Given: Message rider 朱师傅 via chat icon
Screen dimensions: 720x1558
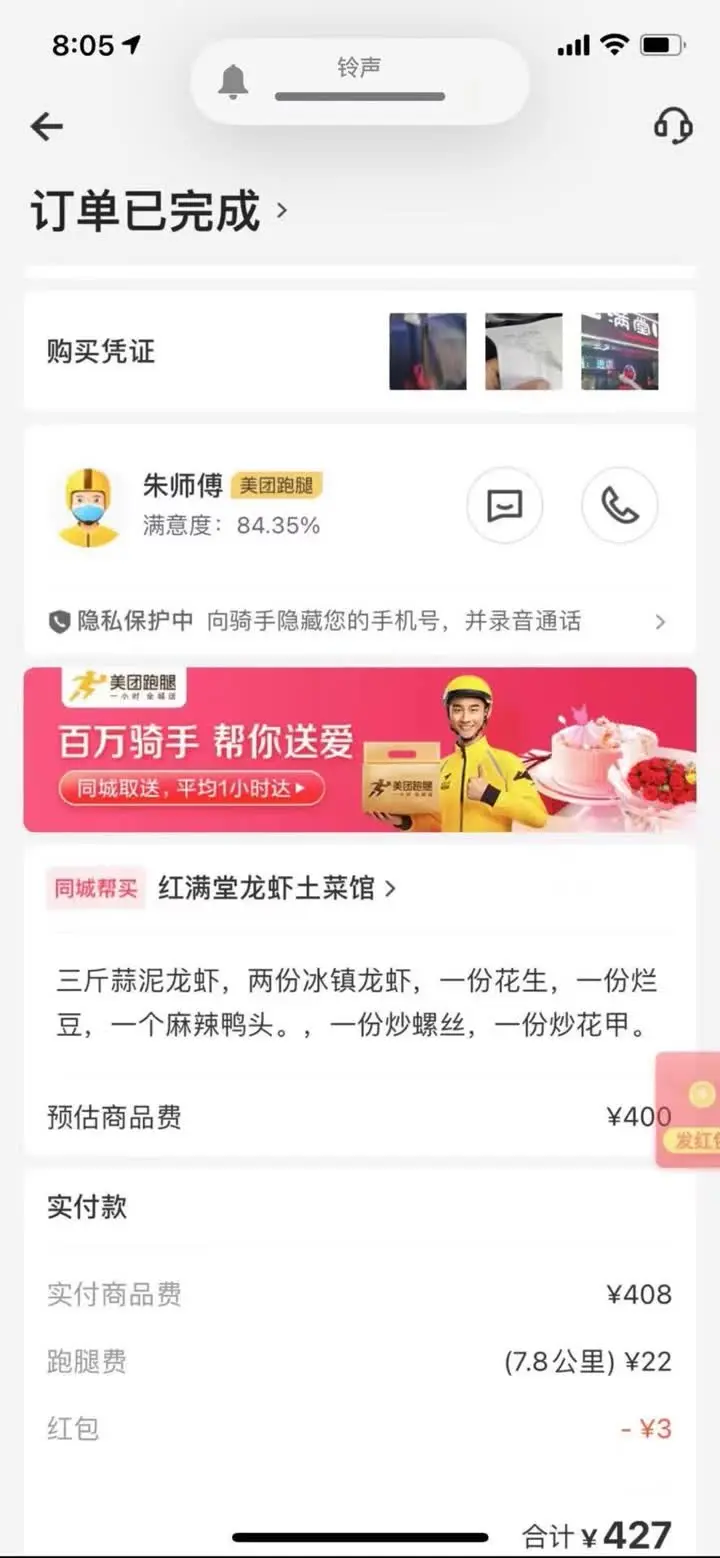Looking at the screenshot, I should click(x=505, y=506).
